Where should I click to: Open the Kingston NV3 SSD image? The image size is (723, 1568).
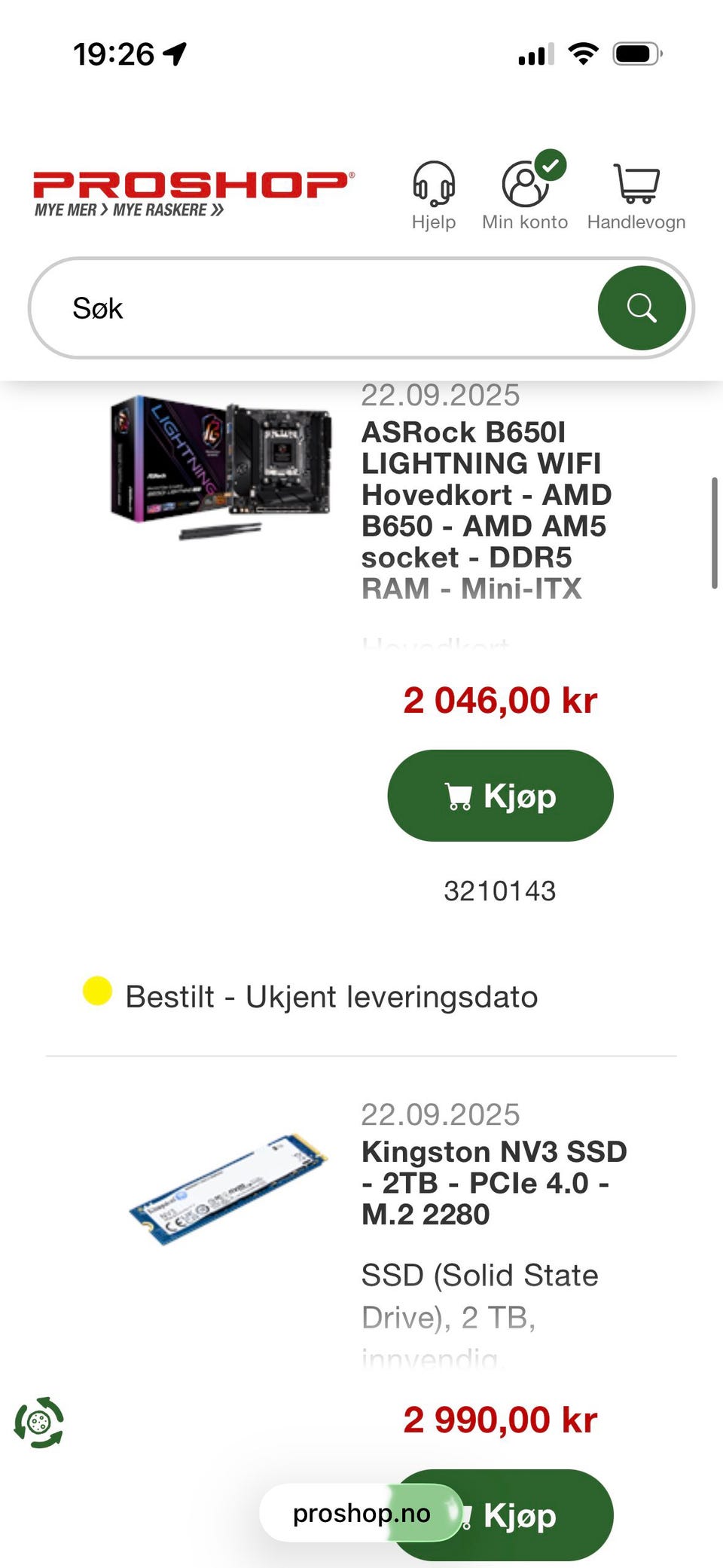coord(228,1188)
